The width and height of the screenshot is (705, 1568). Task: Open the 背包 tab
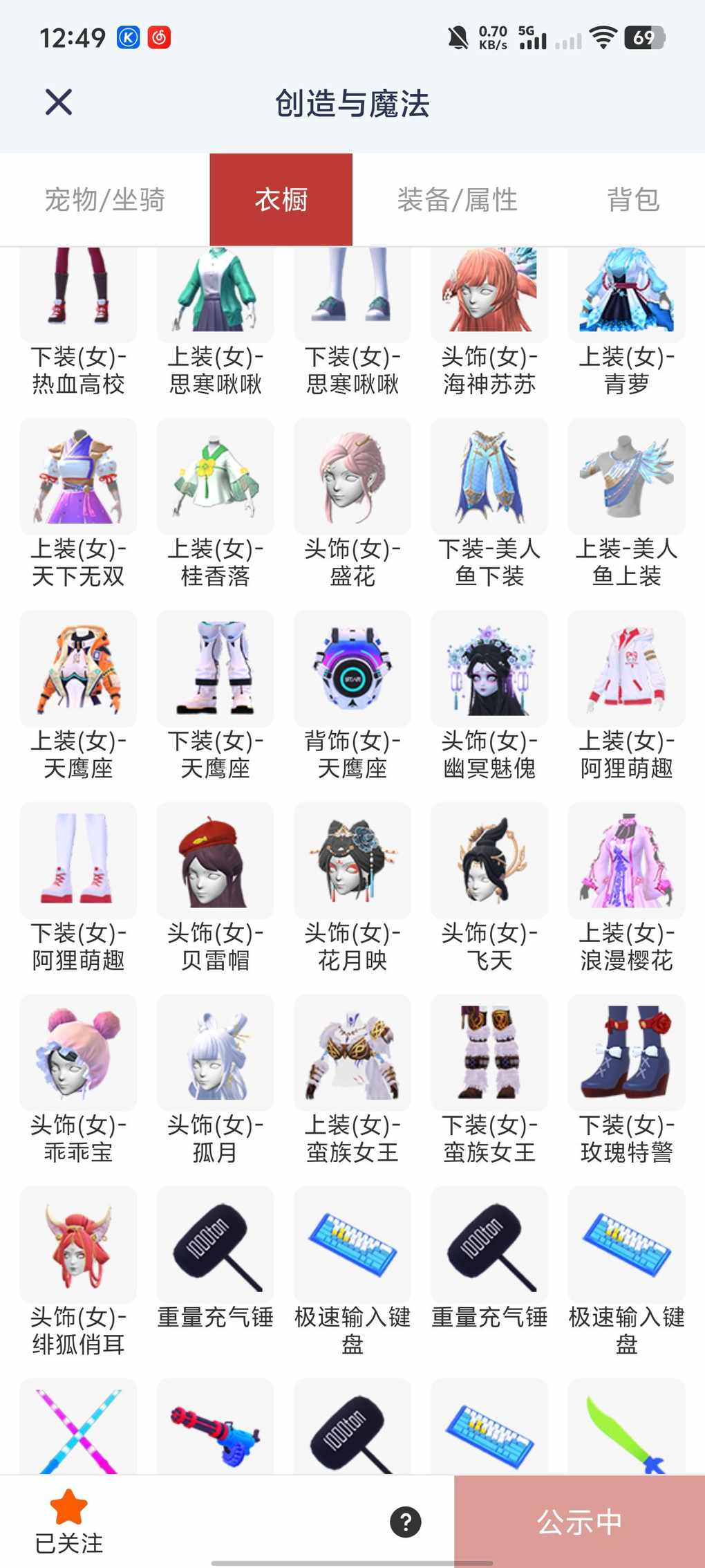633,200
